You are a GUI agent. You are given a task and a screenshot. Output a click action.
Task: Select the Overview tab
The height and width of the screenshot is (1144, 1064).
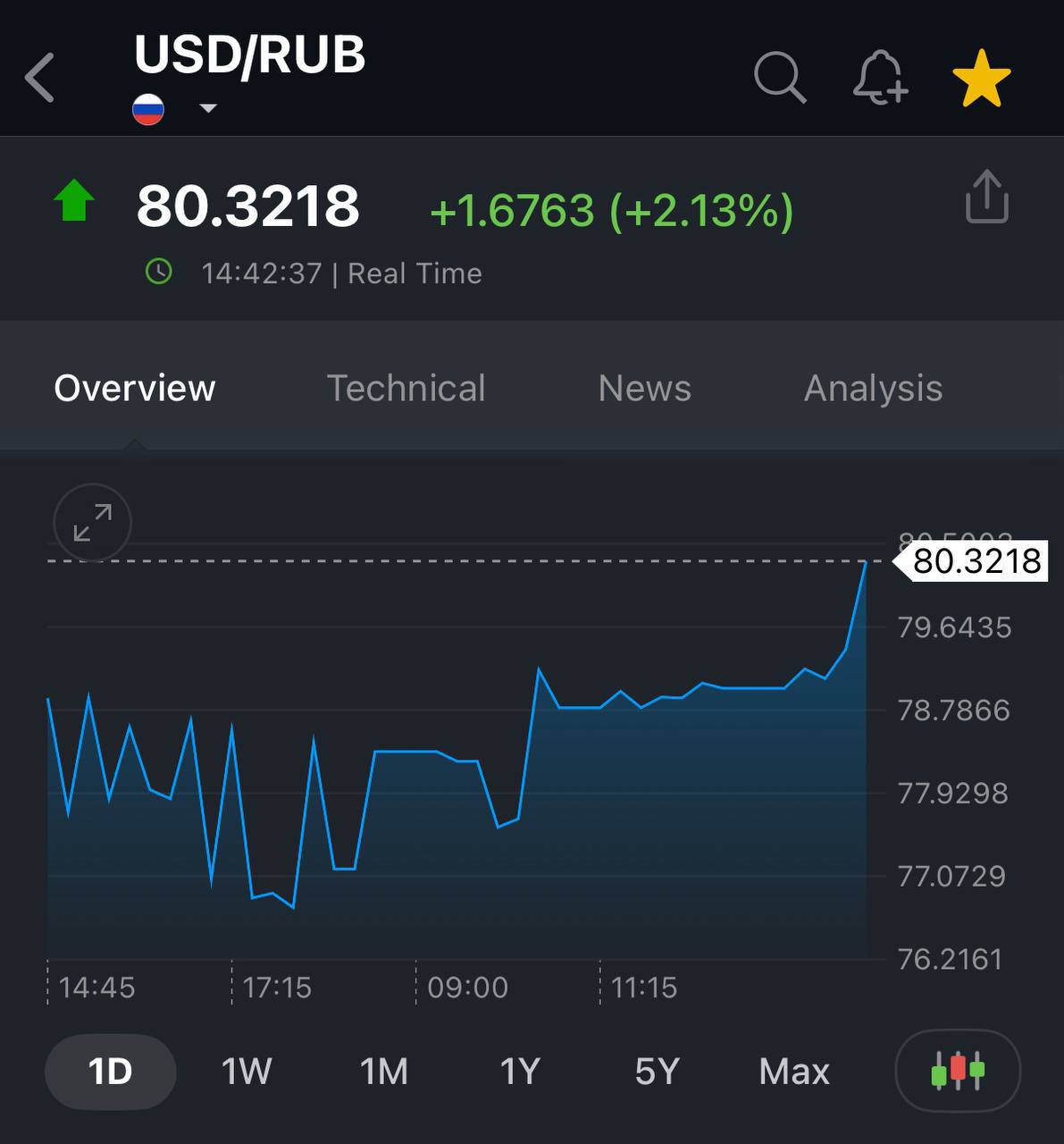pyautogui.click(x=135, y=388)
